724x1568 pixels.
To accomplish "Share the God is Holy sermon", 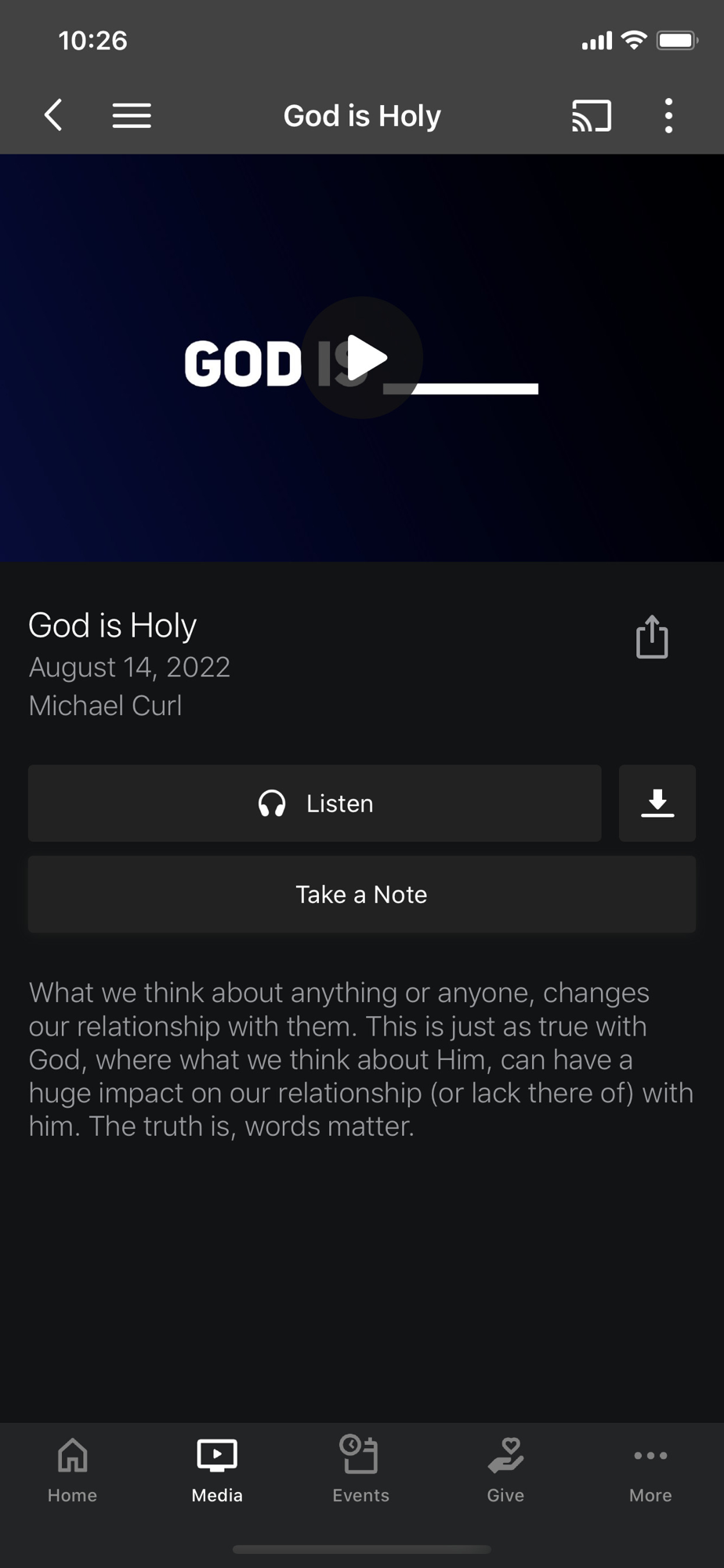I will 652,636.
